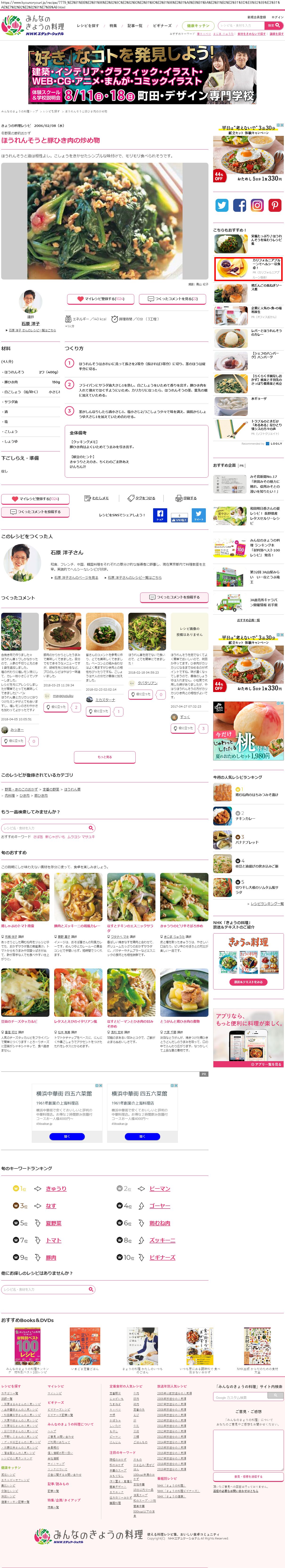Viewport: 285px width, 1568px height.
Task: Tap the header recipe search field
Action: (241, 25)
